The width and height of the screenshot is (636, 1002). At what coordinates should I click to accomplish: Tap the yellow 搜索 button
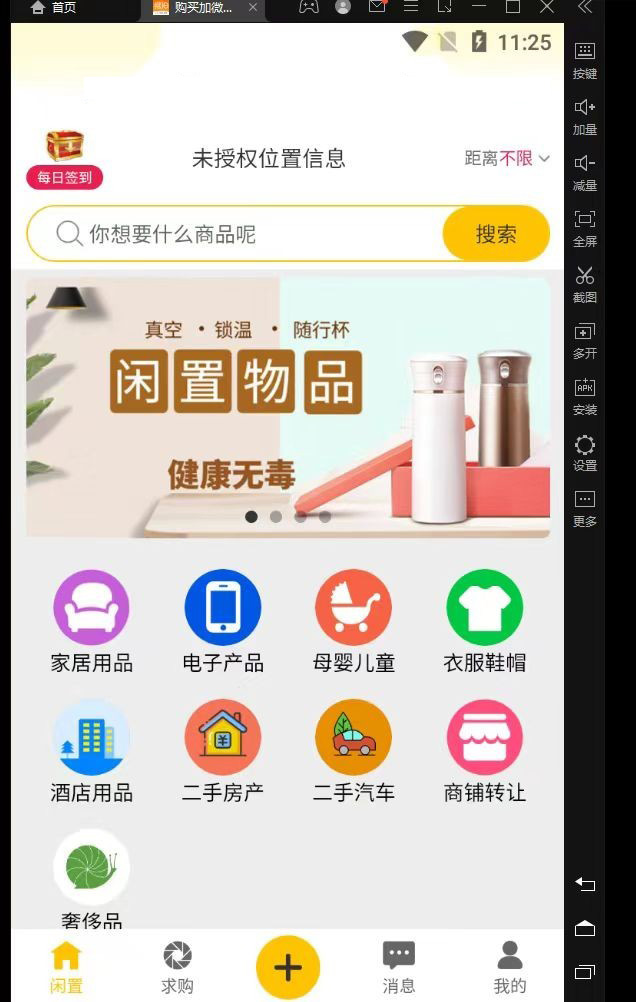pyautogui.click(x=496, y=234)
